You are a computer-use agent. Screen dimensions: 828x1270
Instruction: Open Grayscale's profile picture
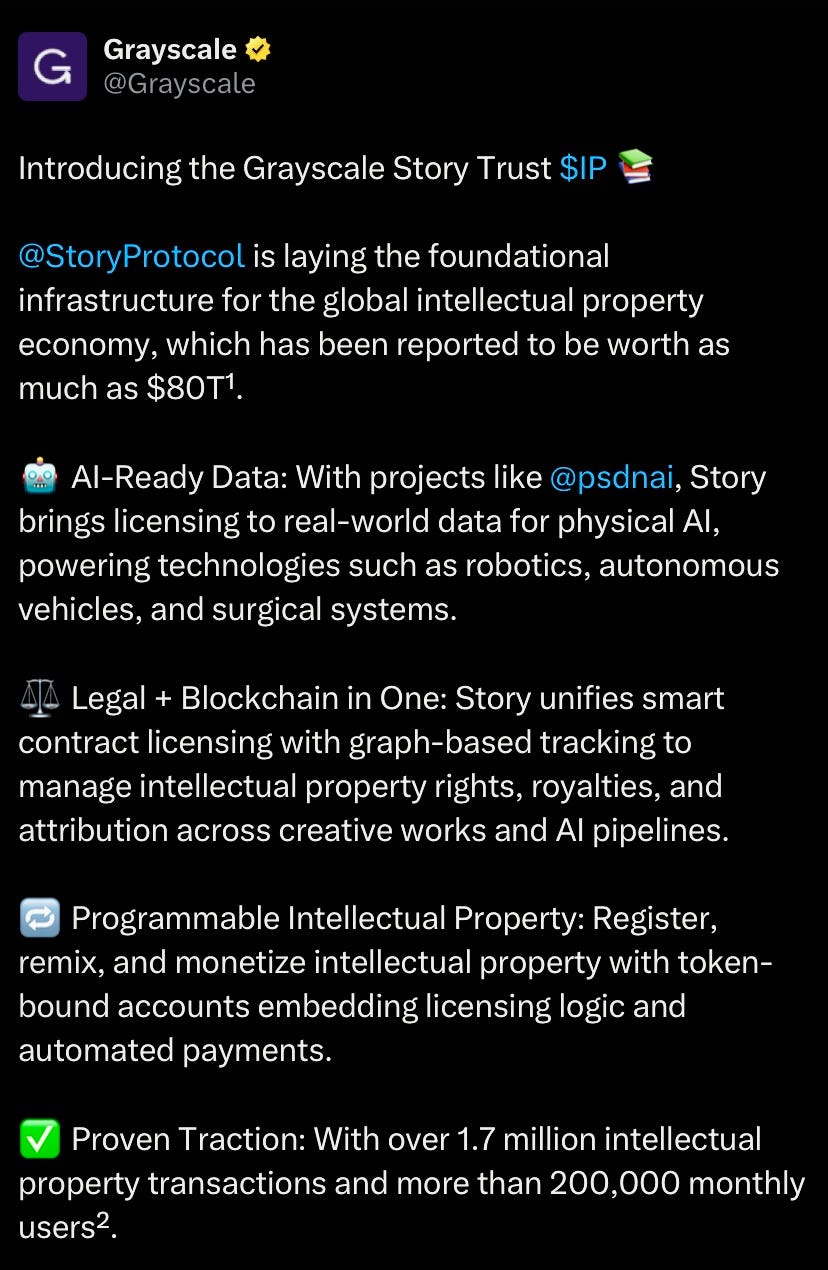coord(52,66)
